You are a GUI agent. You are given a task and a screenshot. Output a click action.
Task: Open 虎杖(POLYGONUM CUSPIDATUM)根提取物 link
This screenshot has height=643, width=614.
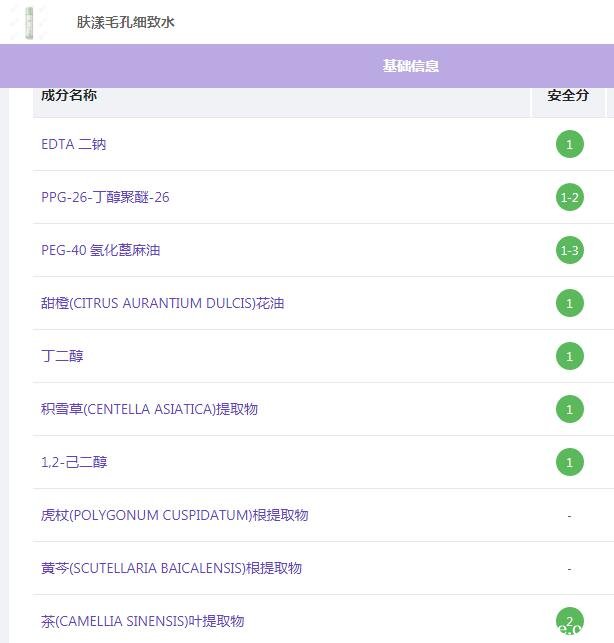pos(174,515)
